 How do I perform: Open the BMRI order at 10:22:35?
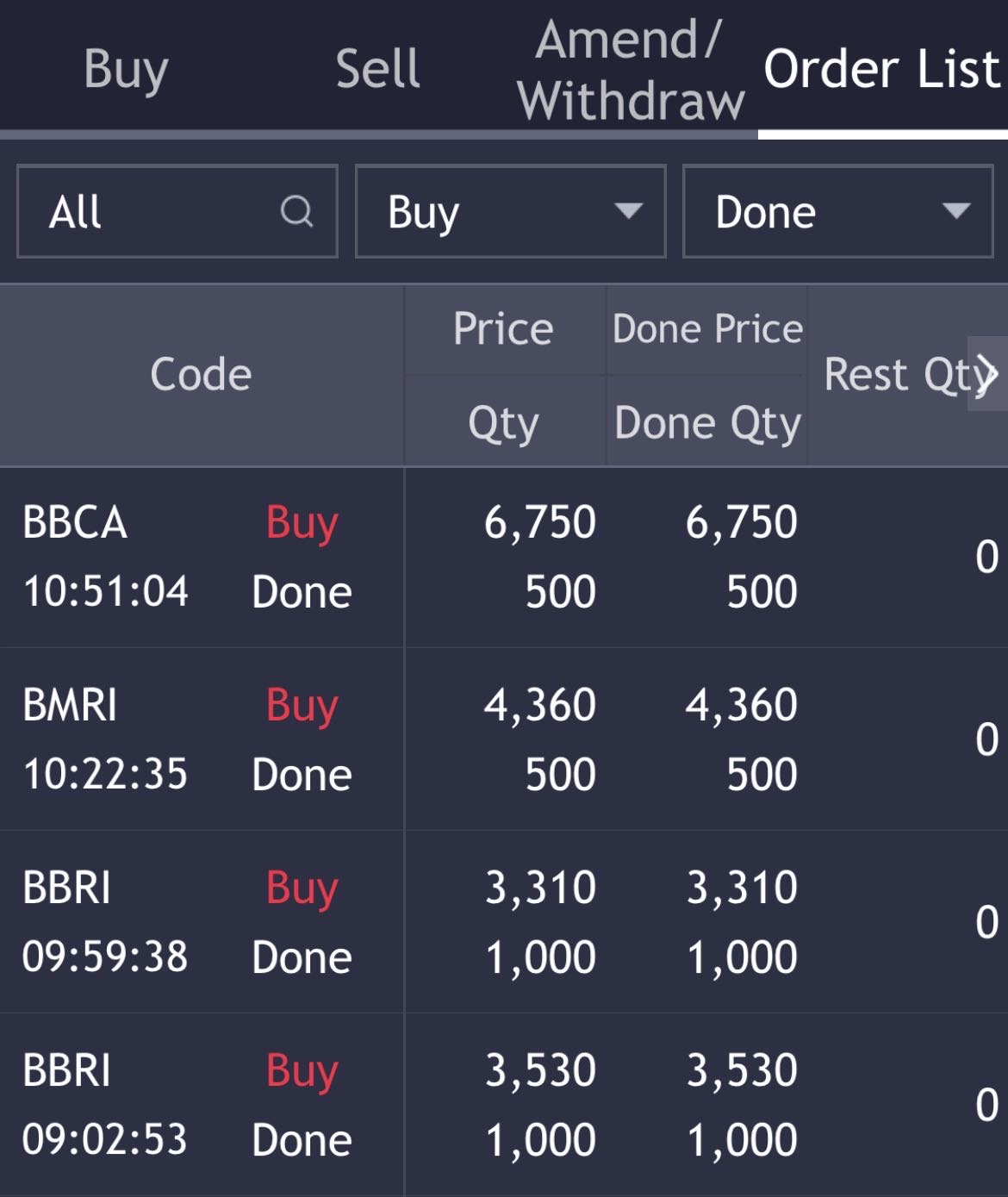tap(504, 739)
